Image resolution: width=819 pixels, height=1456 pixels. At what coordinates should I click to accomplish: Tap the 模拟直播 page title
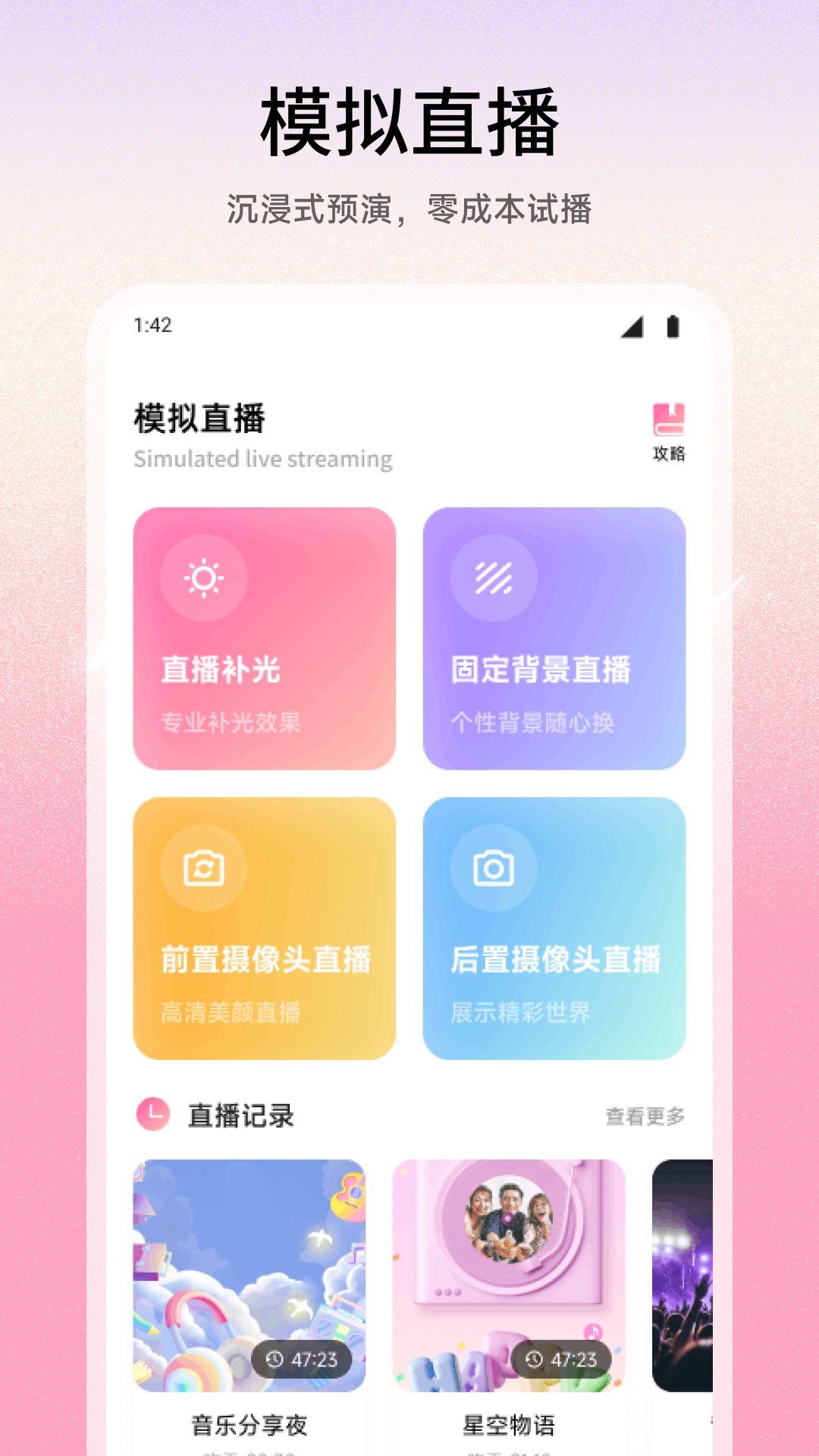click(201, 416)
